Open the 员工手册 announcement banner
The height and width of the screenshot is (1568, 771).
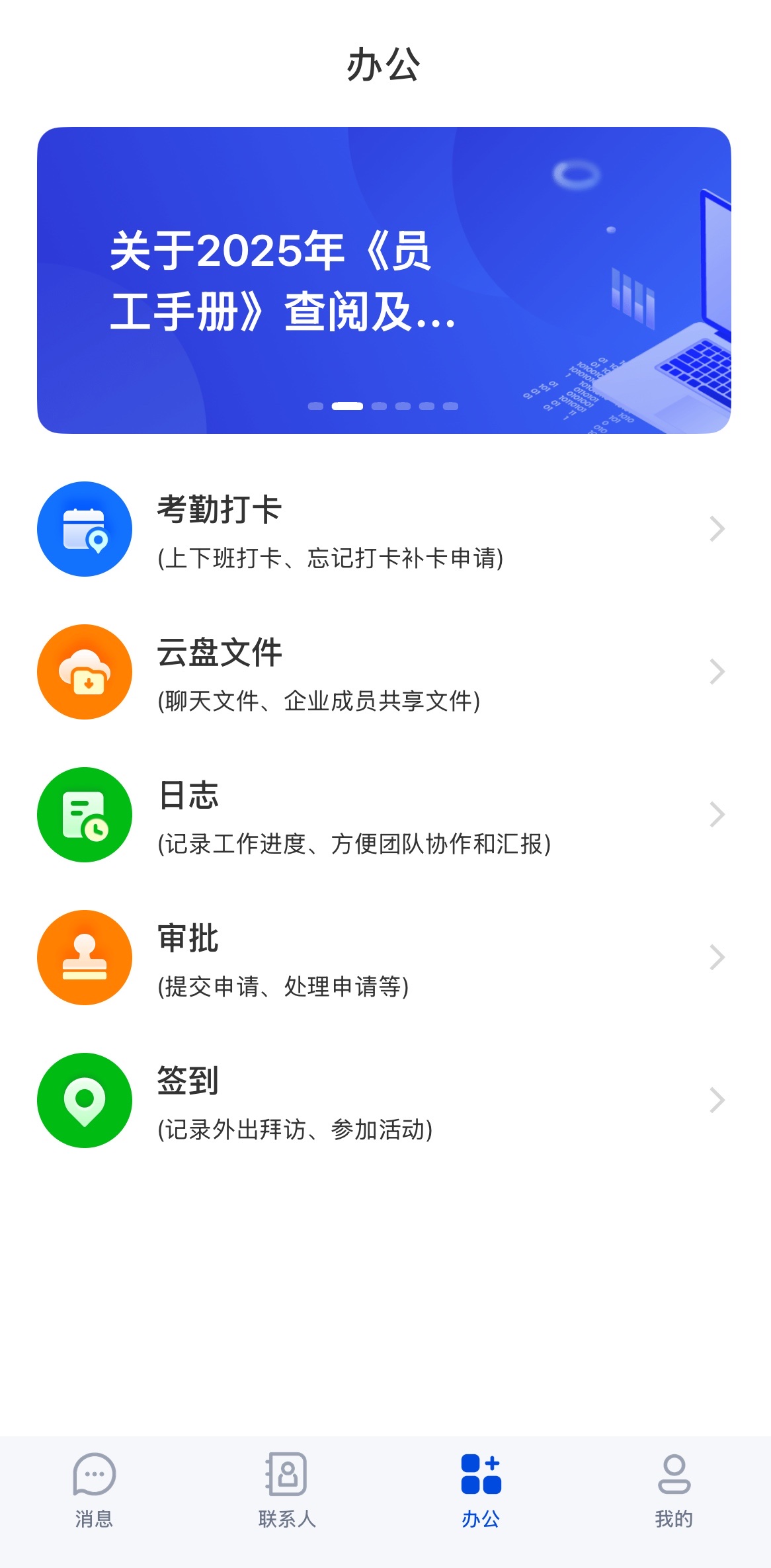(384, 280)
